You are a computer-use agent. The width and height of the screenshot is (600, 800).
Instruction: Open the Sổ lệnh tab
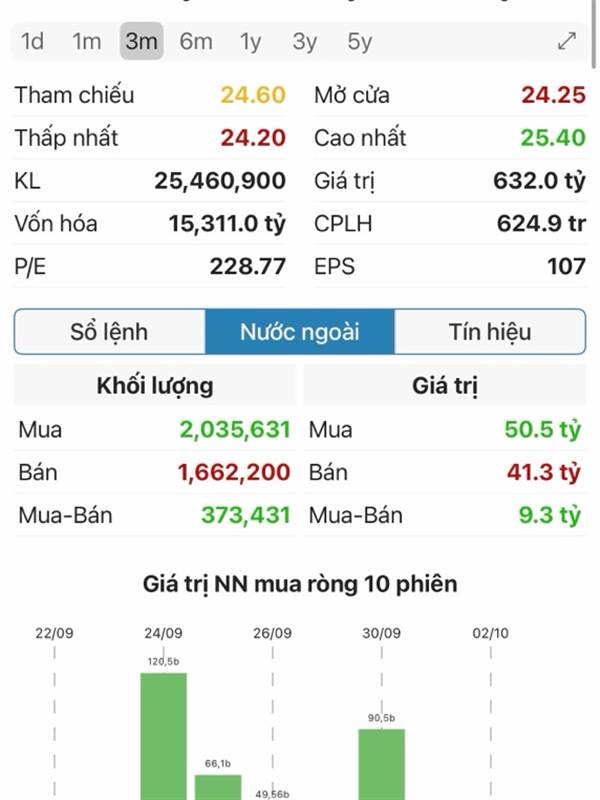click(x=109, y=332)
